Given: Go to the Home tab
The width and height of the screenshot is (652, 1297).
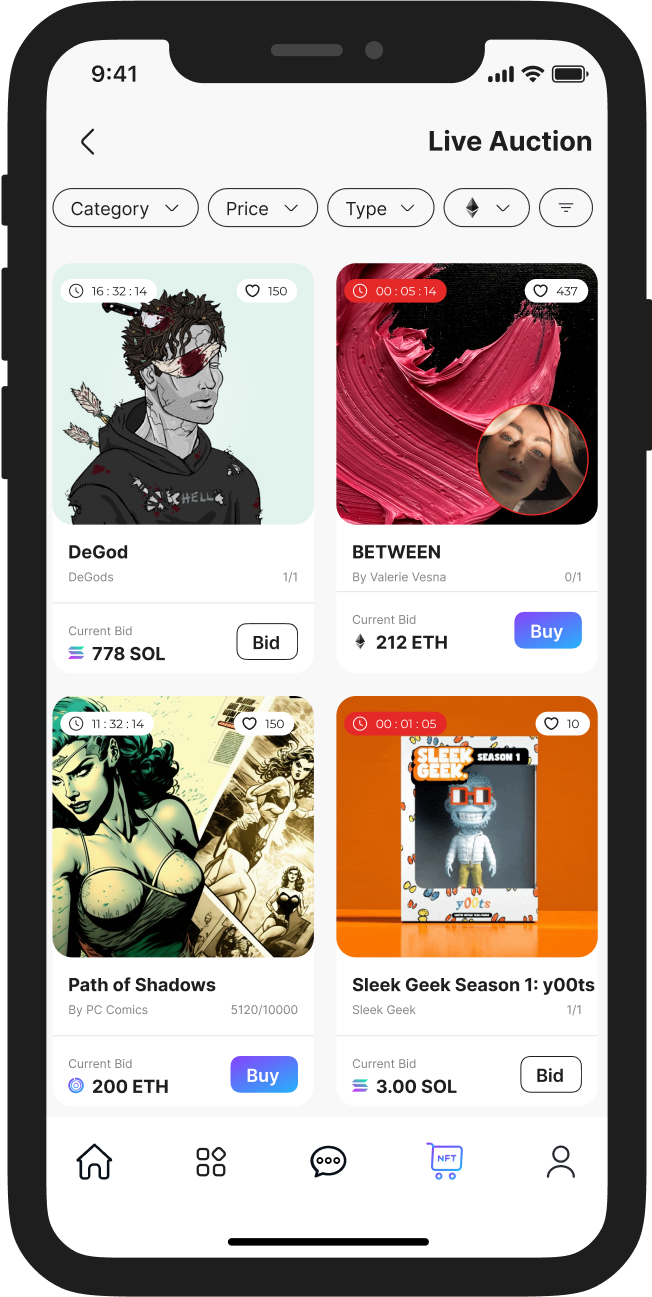Looking at the screenshot, I should [95, 1161].
